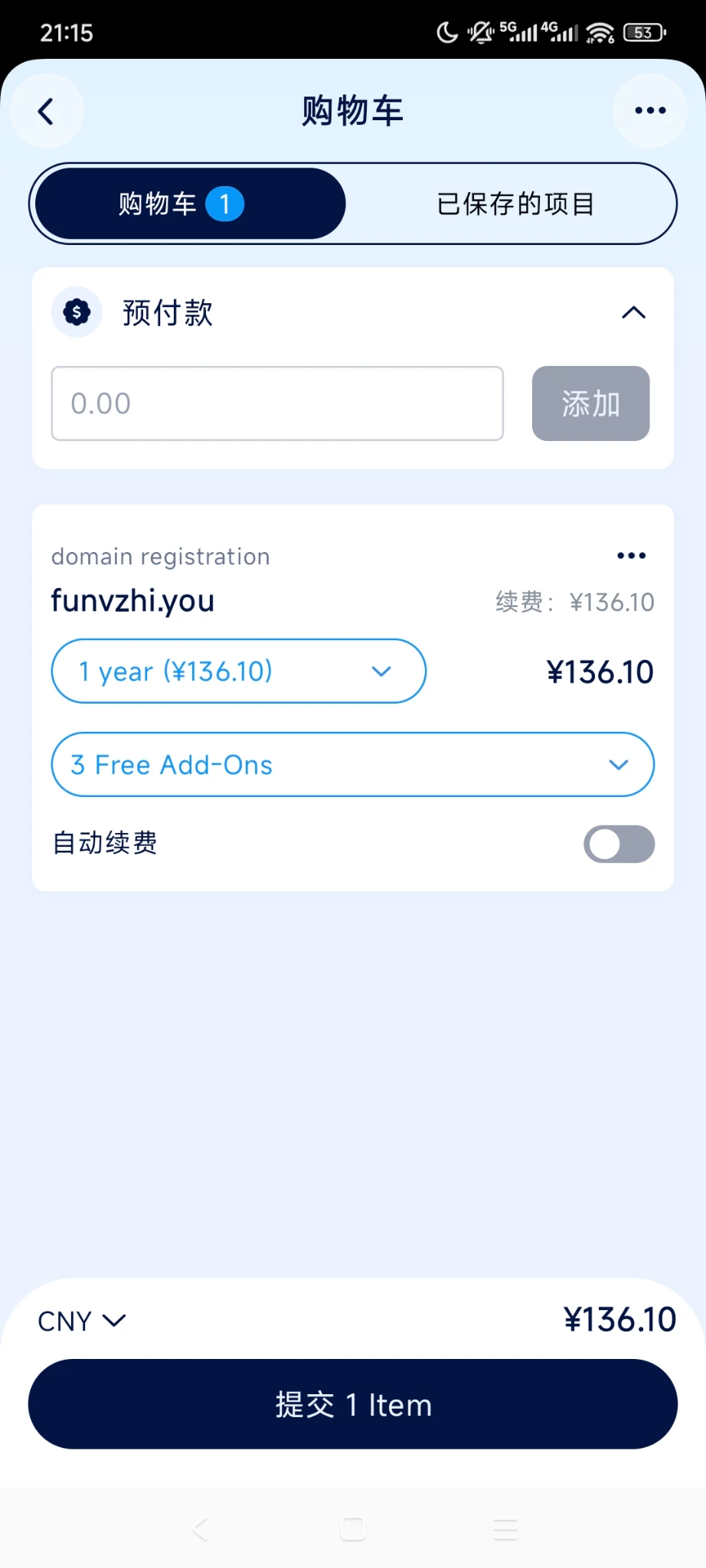706x1568 pixels.
Task: Enable the 自动续费 switch
Action: 619,844
